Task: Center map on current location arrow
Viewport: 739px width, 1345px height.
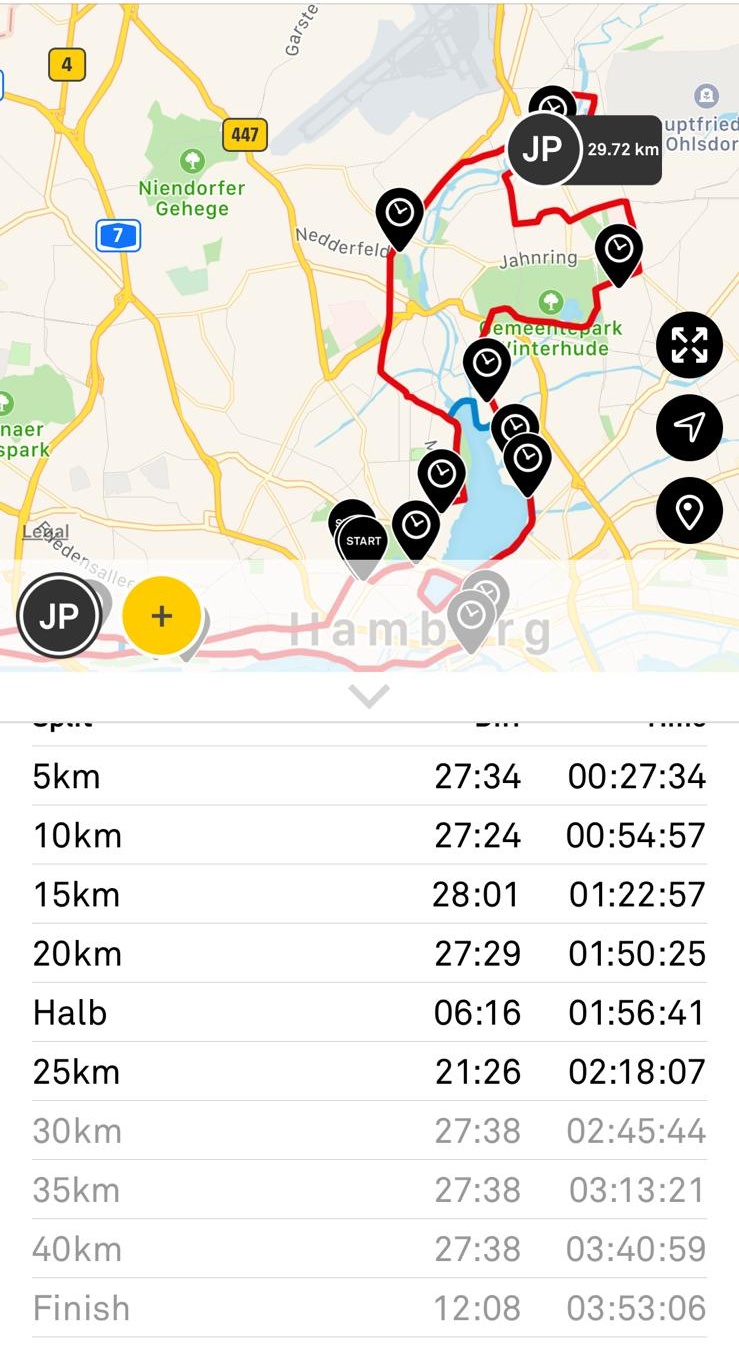Action: coord(689,428)
